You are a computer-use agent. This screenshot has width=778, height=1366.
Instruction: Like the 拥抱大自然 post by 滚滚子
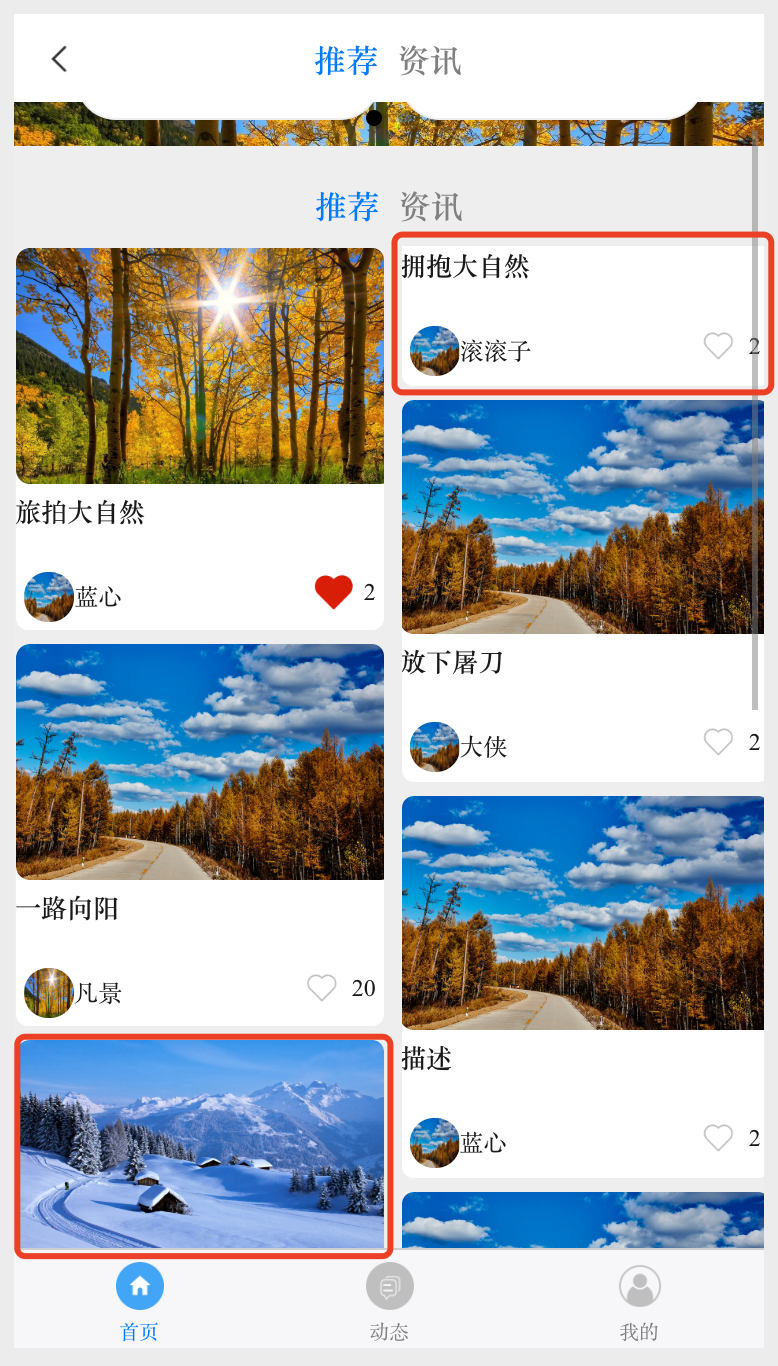click(718, 346)
